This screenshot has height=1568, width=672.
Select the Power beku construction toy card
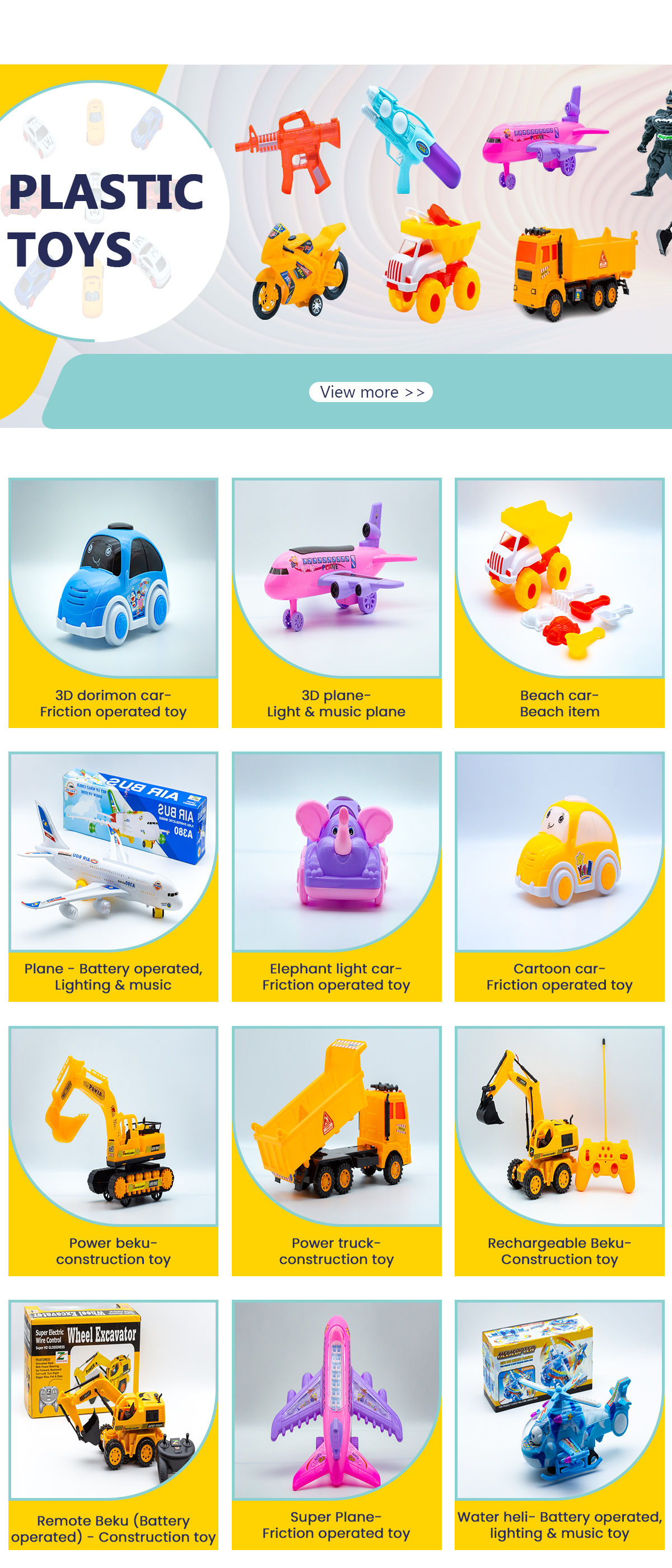113,1150
